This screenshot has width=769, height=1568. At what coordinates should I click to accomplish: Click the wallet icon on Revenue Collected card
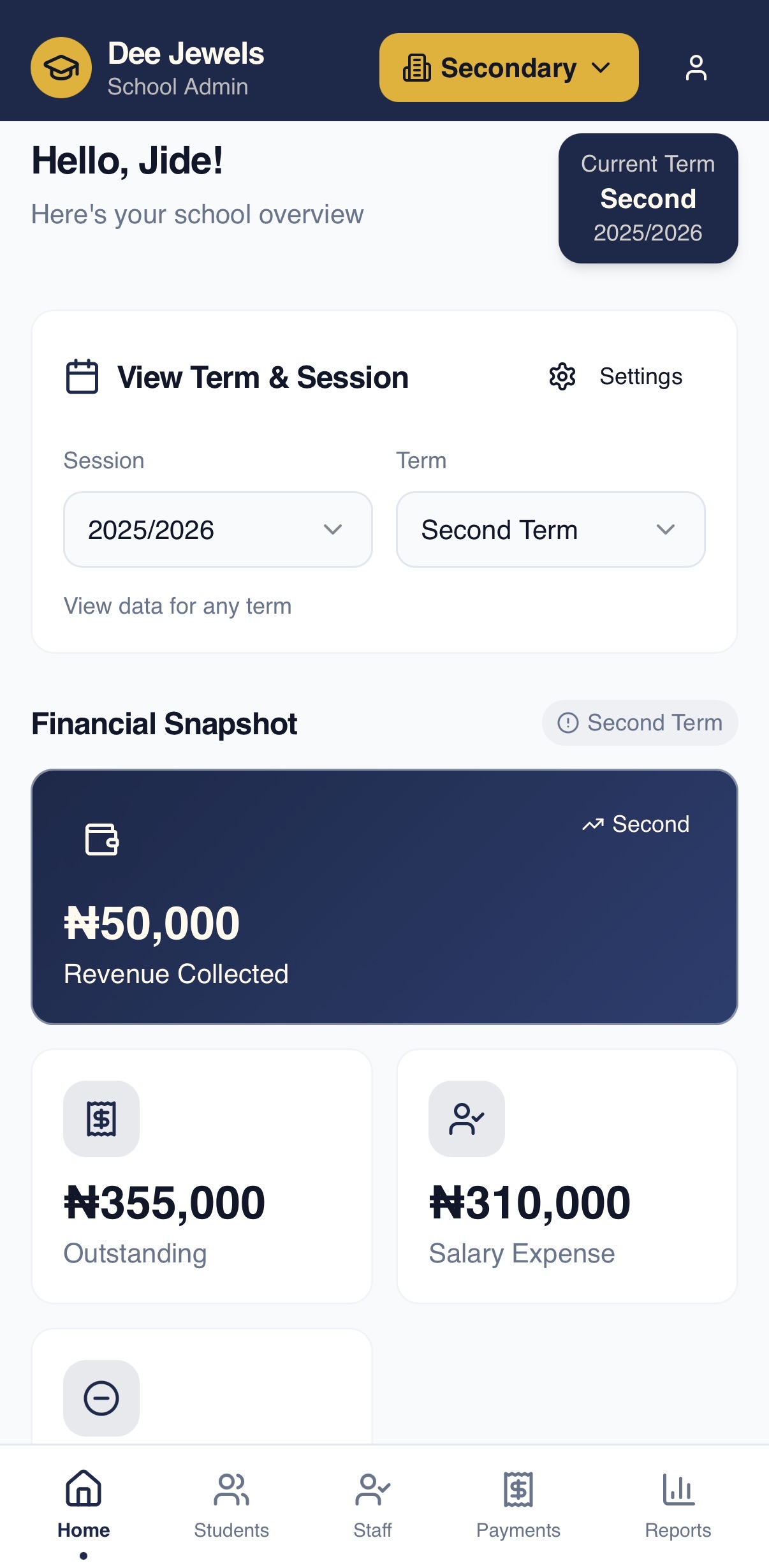[x=101, y=839]
